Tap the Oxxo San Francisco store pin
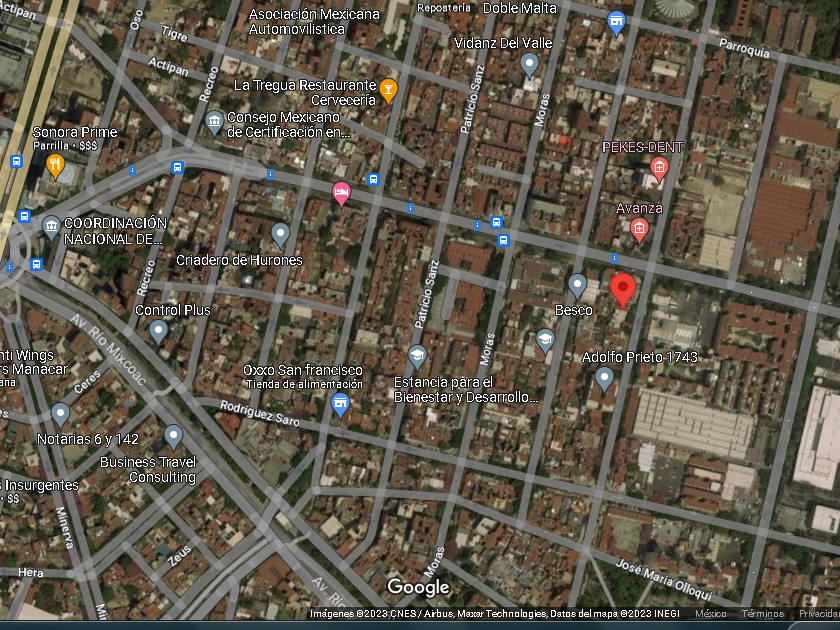840x630 pixels. click(340, 405)
